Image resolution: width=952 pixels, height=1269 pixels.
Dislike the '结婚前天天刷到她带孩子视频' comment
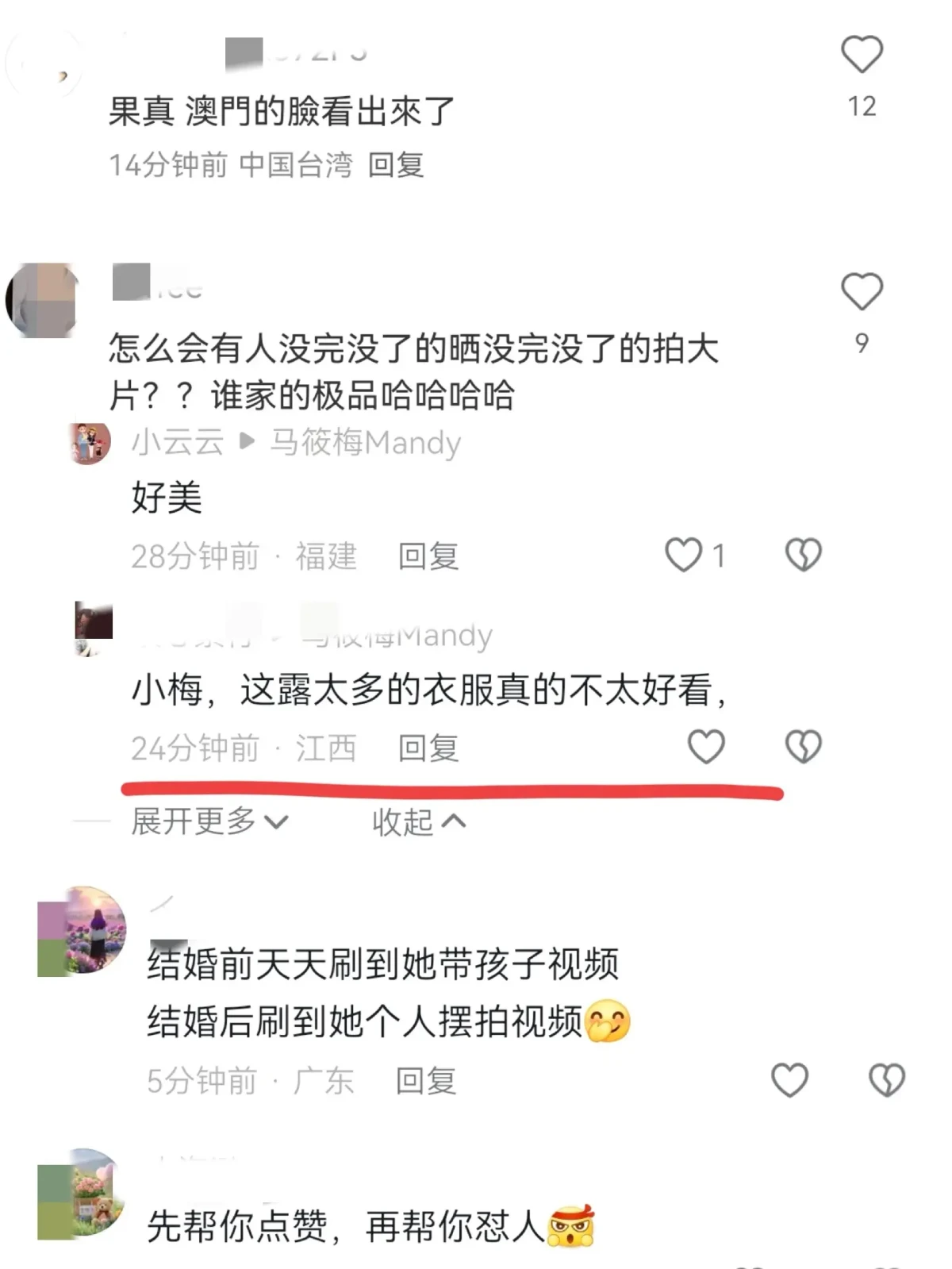click(886, 1080)
